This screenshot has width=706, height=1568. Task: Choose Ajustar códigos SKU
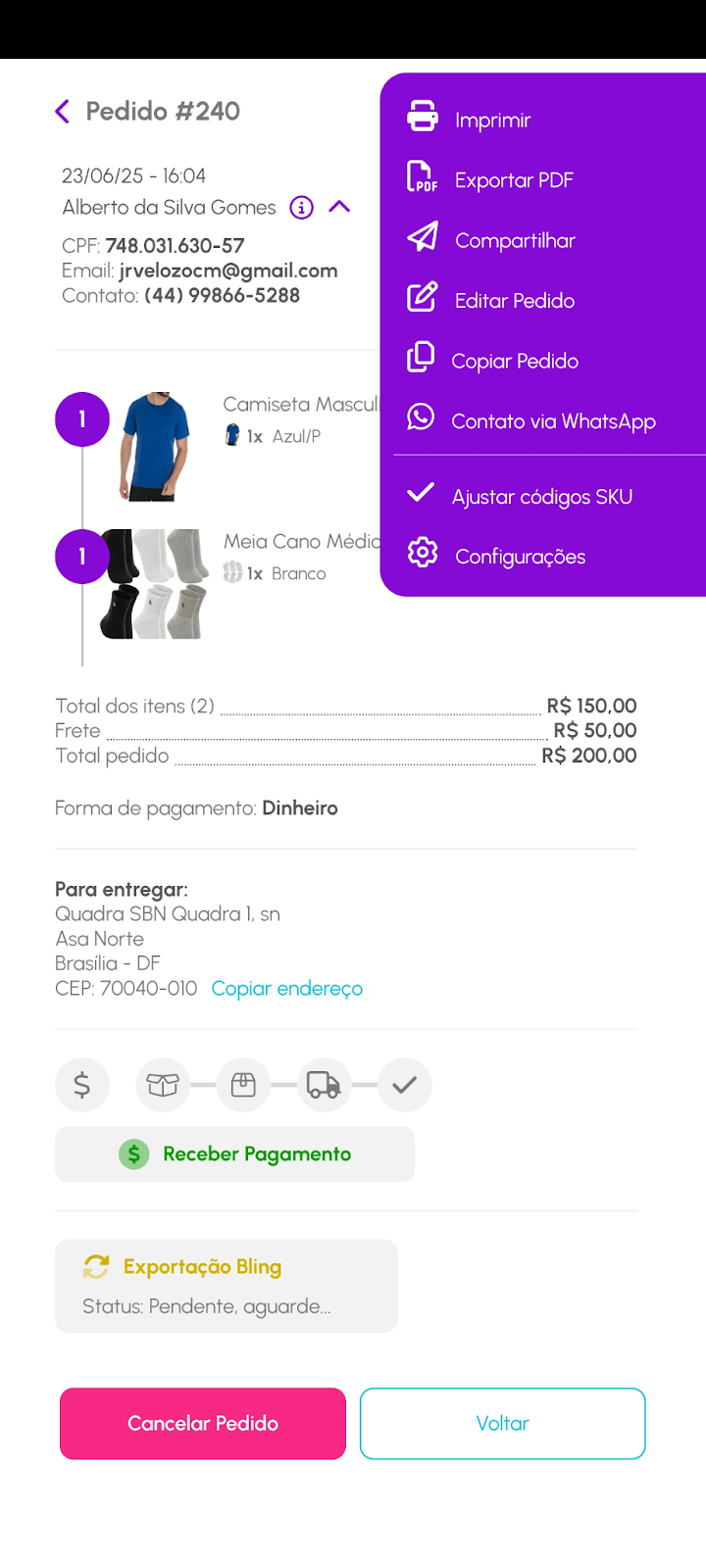pyautogui.click(x=541, y=497)
